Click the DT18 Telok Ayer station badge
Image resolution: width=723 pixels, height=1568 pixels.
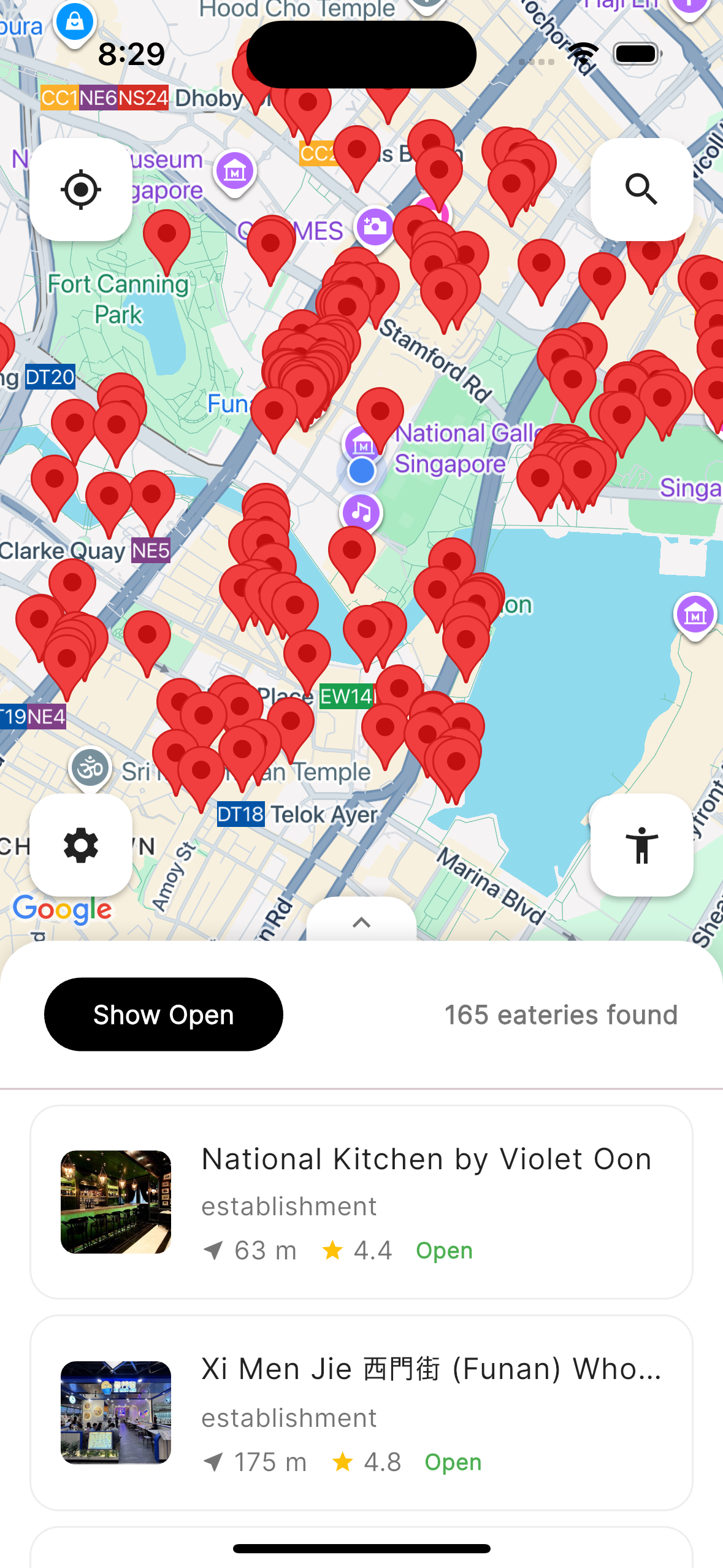240,814
